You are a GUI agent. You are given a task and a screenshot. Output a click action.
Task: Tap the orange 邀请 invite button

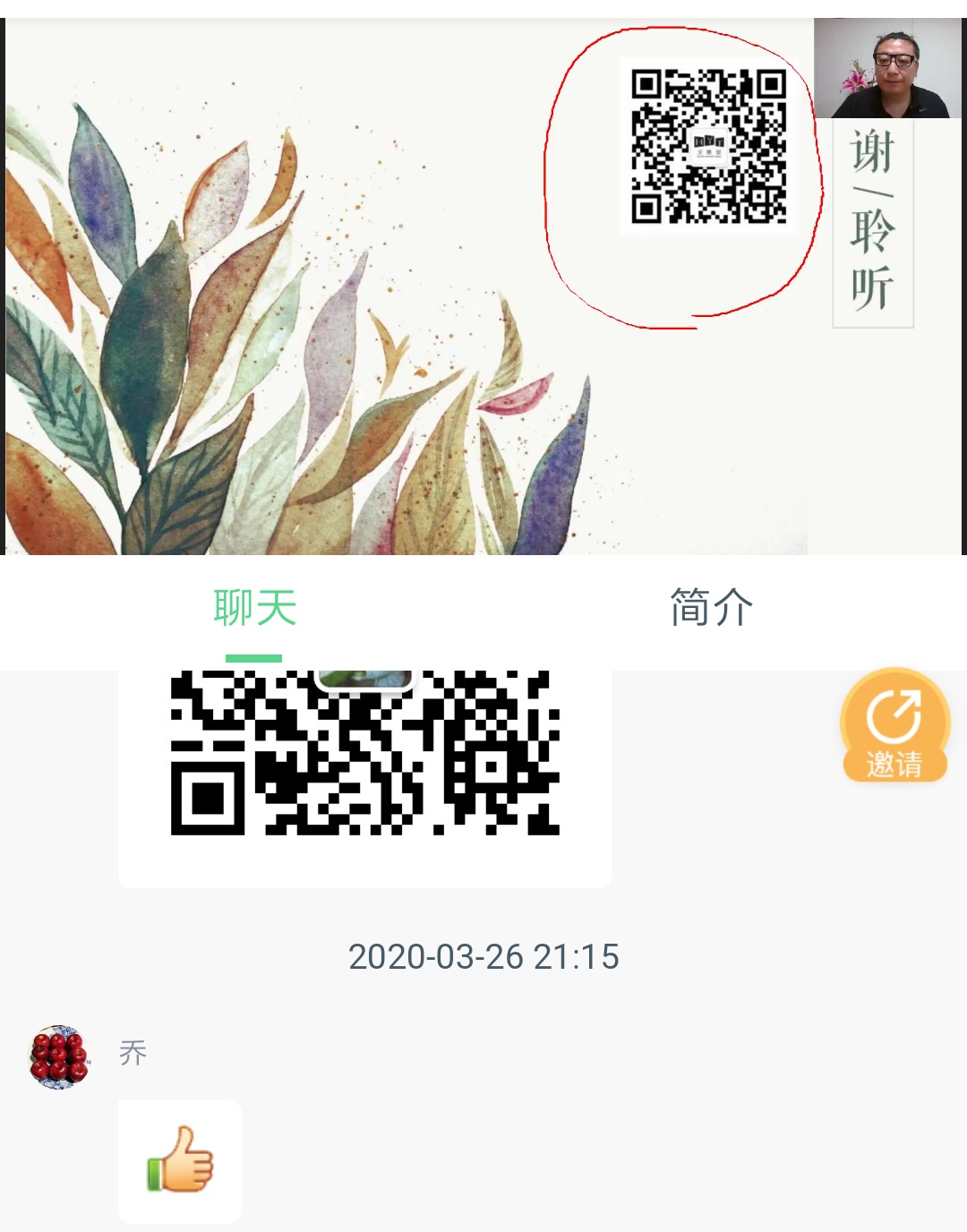coord(894,725)
